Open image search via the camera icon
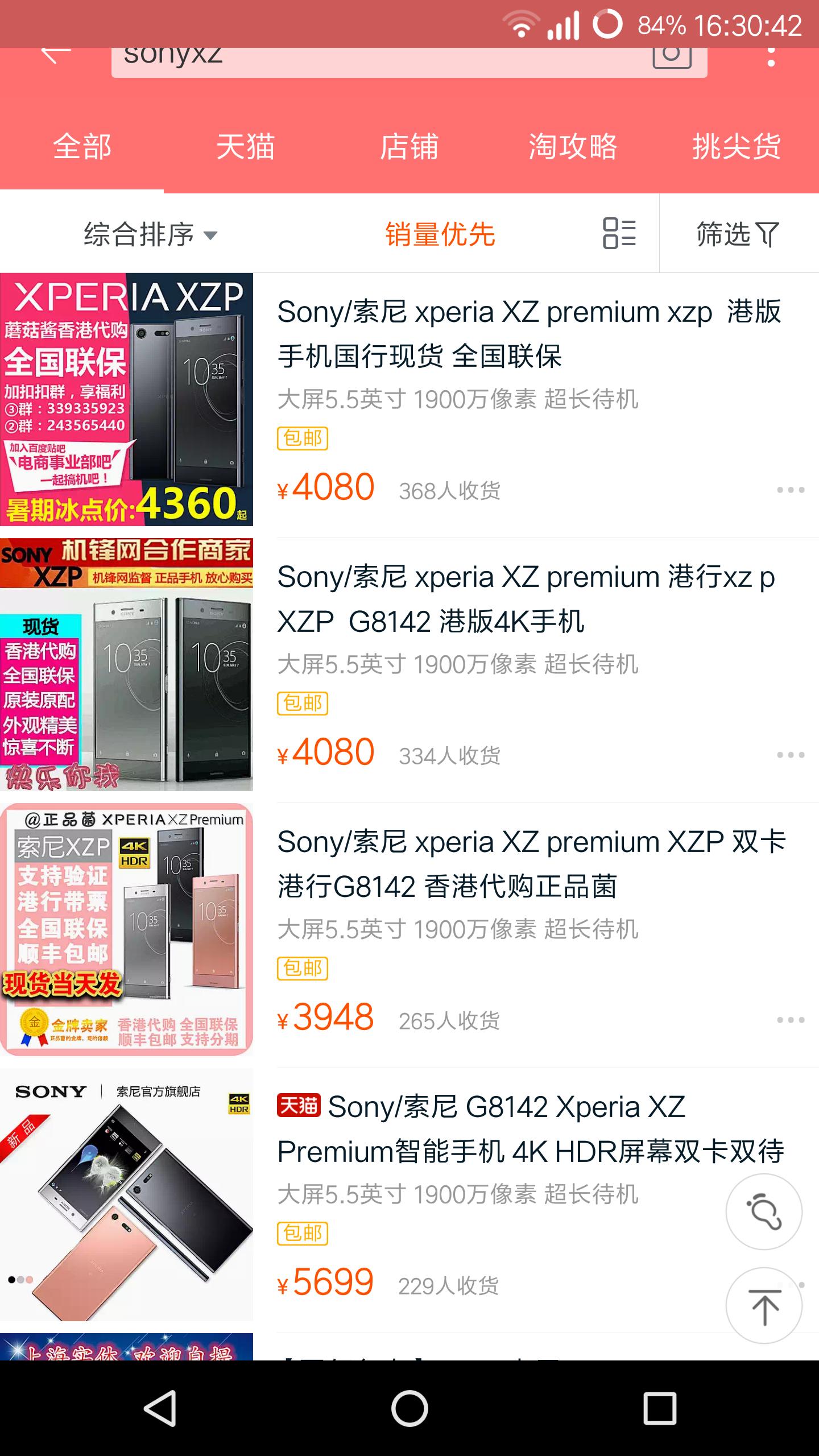 coord(672,57)
